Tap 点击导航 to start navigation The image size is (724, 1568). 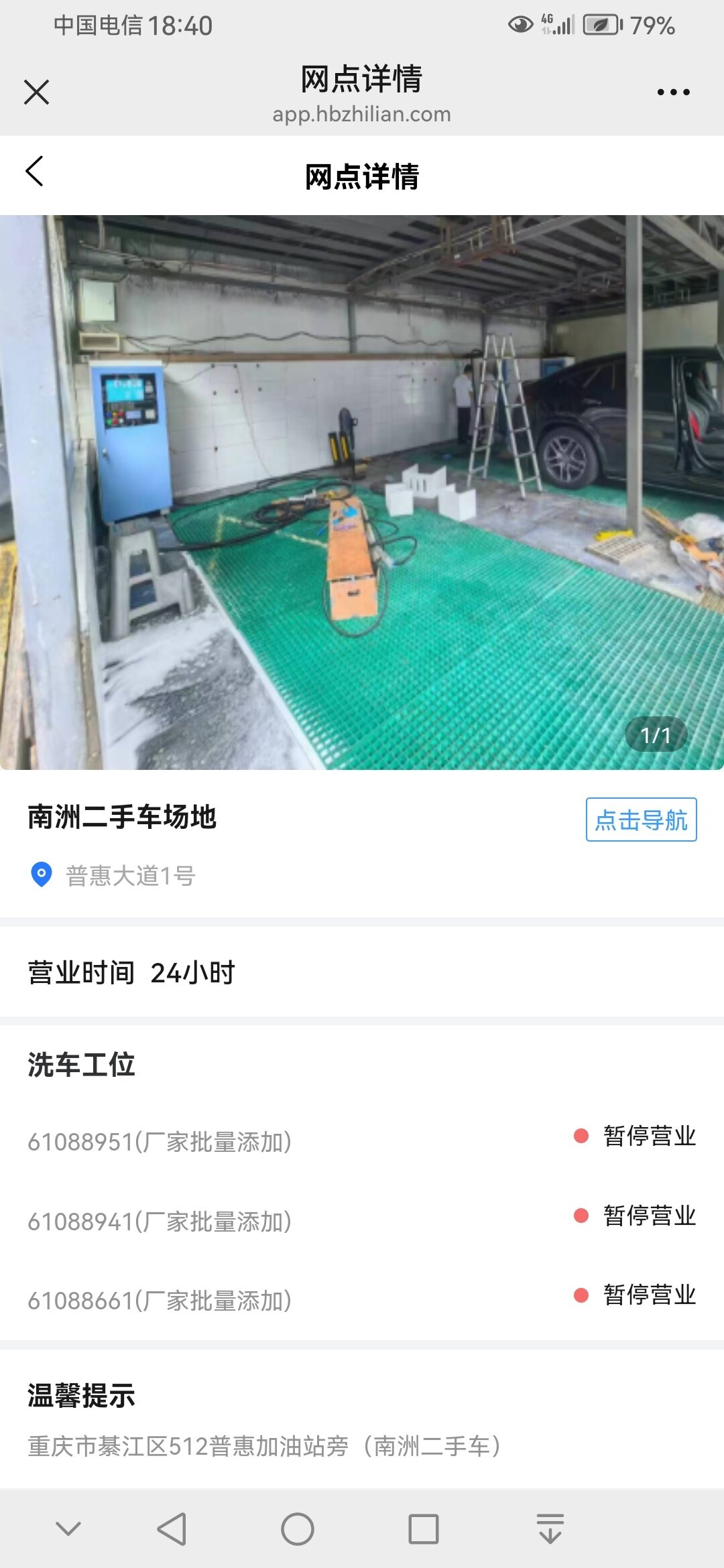pyautogui.click(x=641, y=820)
